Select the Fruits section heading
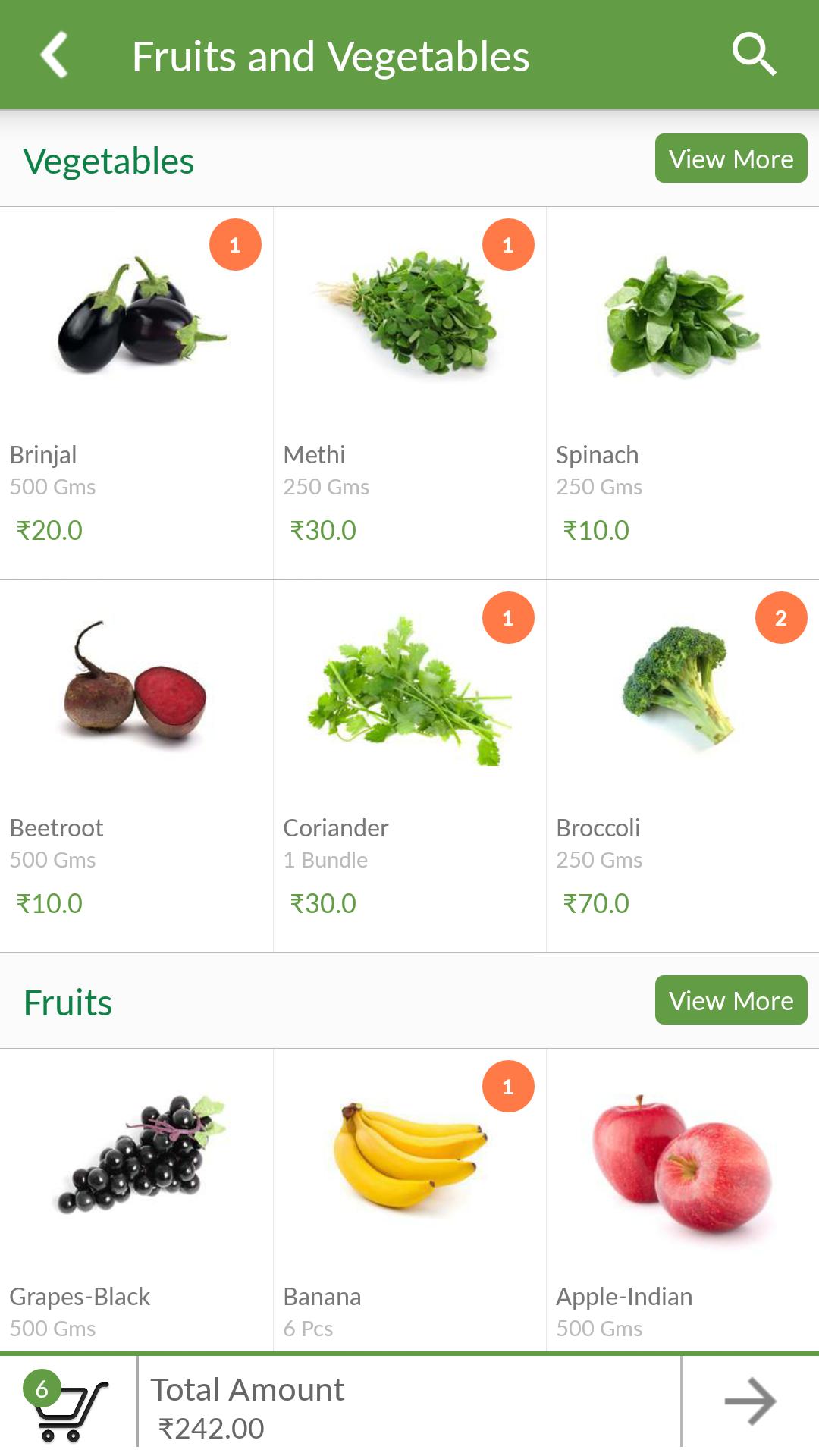Screen dimensions: 819x1456 click(67, 1001)
